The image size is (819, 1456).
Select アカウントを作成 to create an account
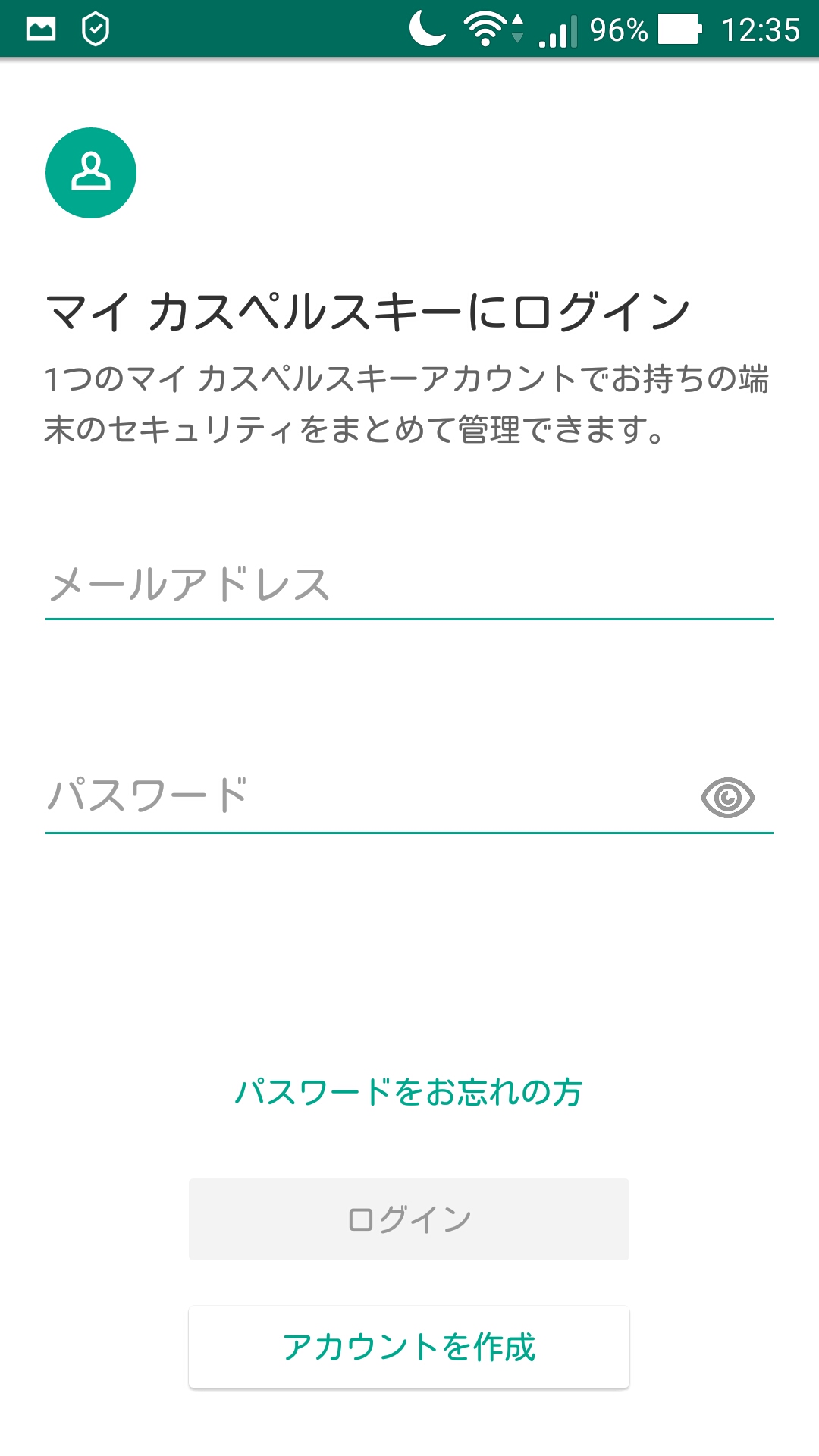(x=409, y=1348)
